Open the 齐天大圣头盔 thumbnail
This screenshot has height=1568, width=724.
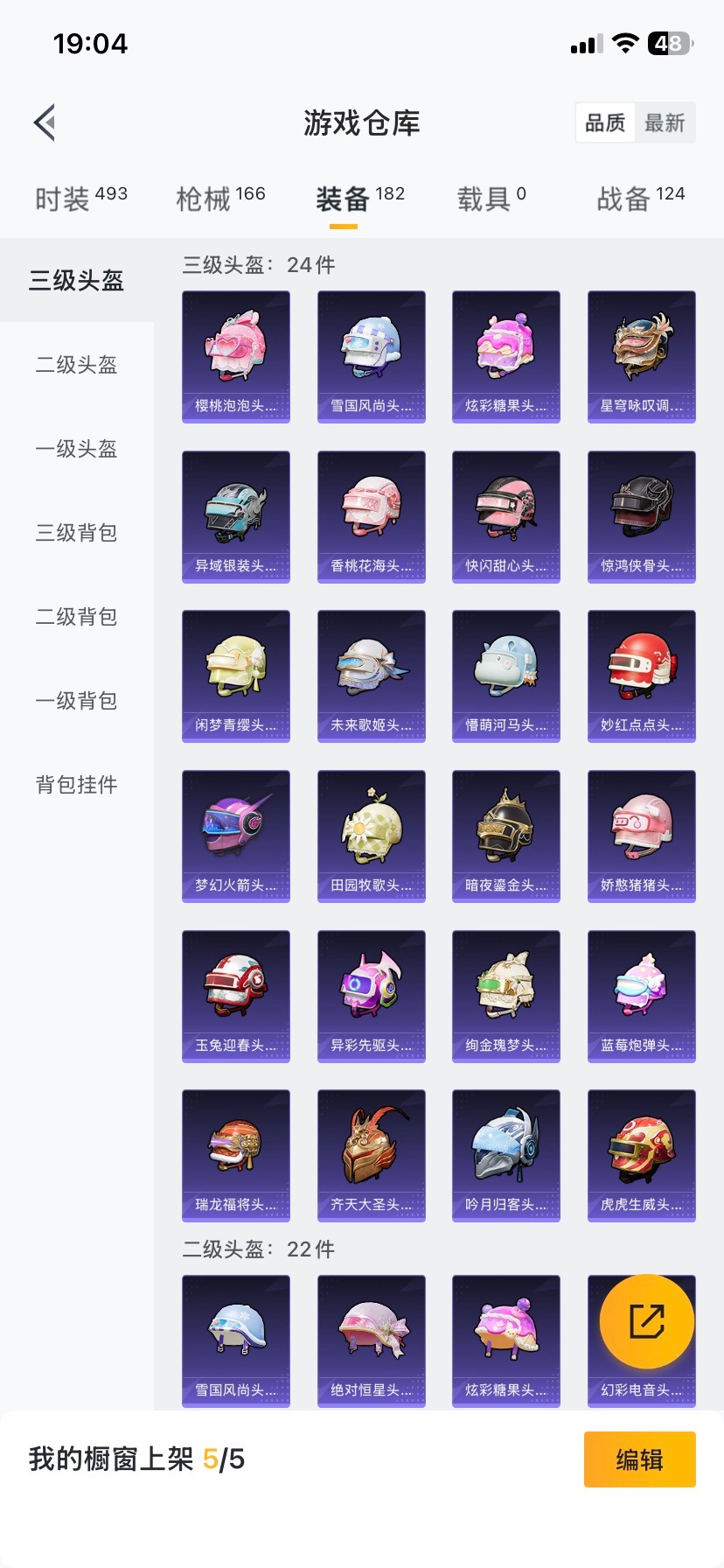[371, 1155]
